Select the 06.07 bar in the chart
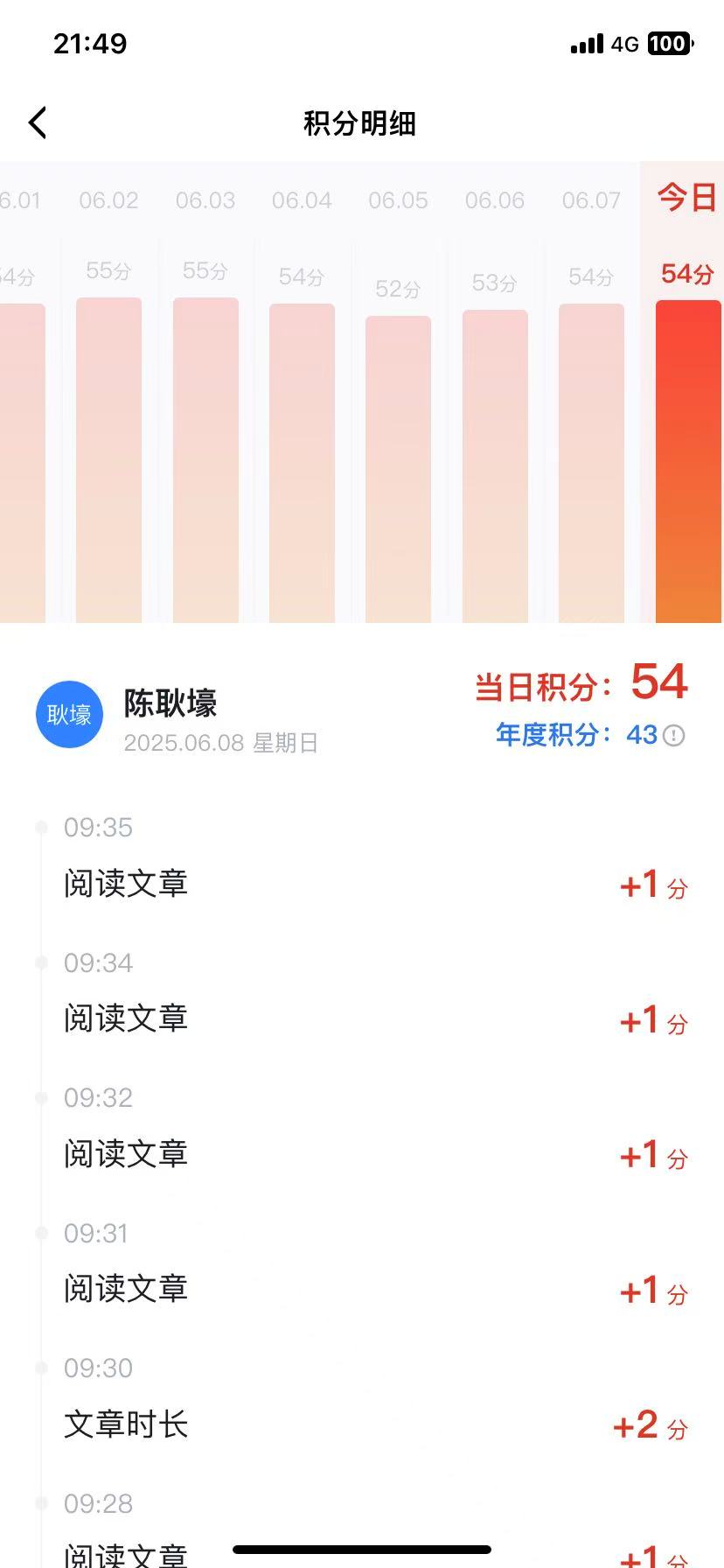Viewport: 724px width, 1568px height. (591, 462)
